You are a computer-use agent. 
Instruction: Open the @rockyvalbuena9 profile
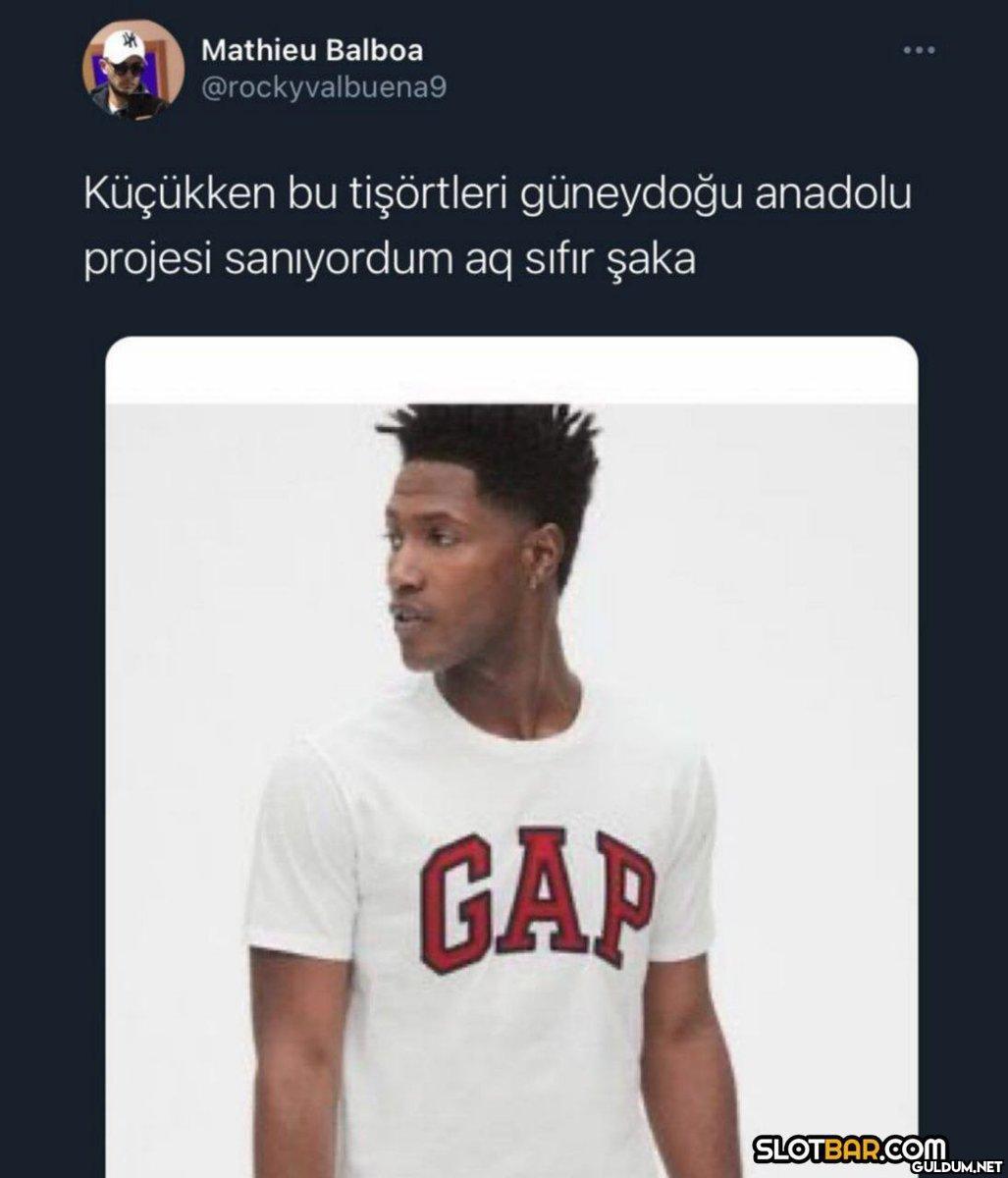(x=324, y=88)
